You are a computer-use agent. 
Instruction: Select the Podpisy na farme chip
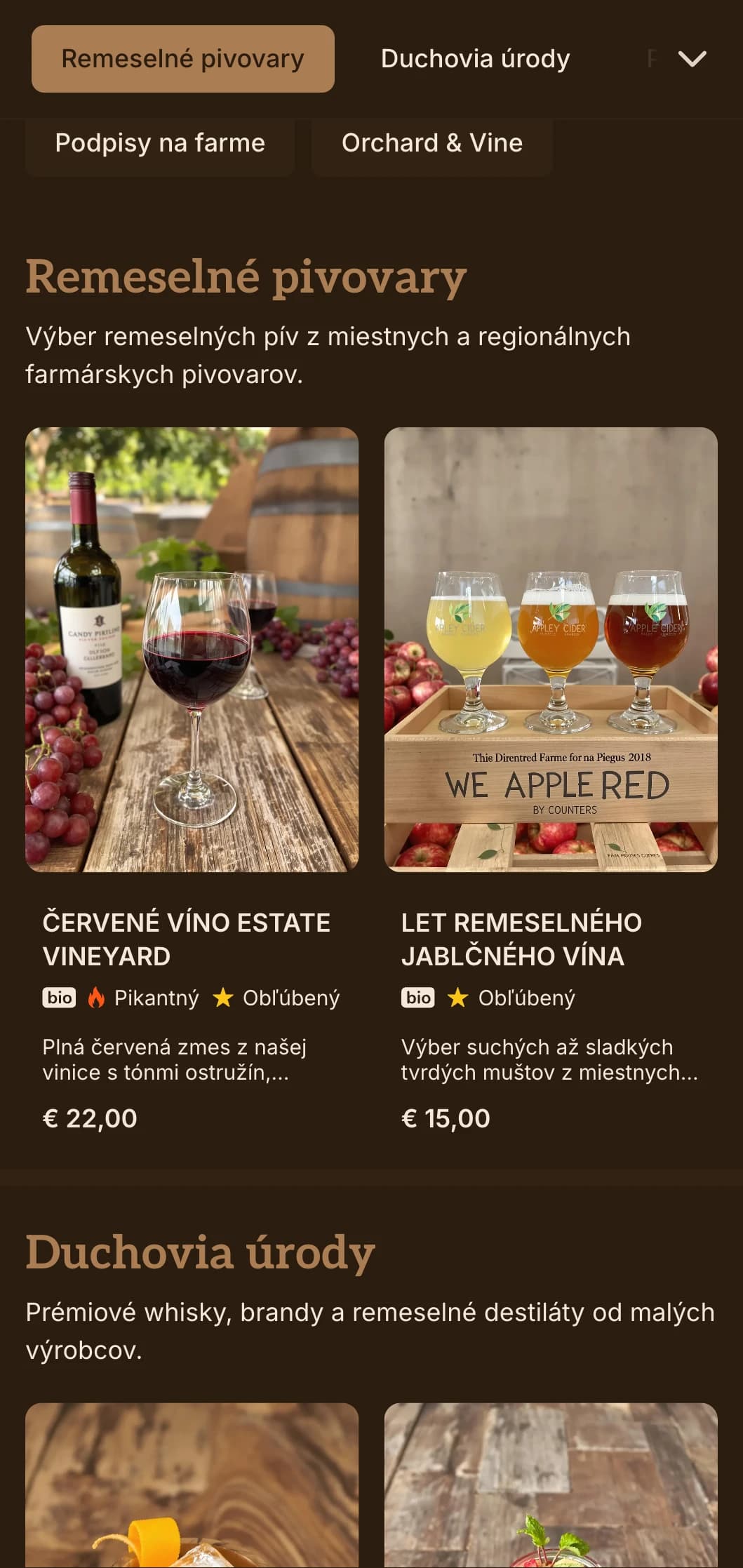160,143
